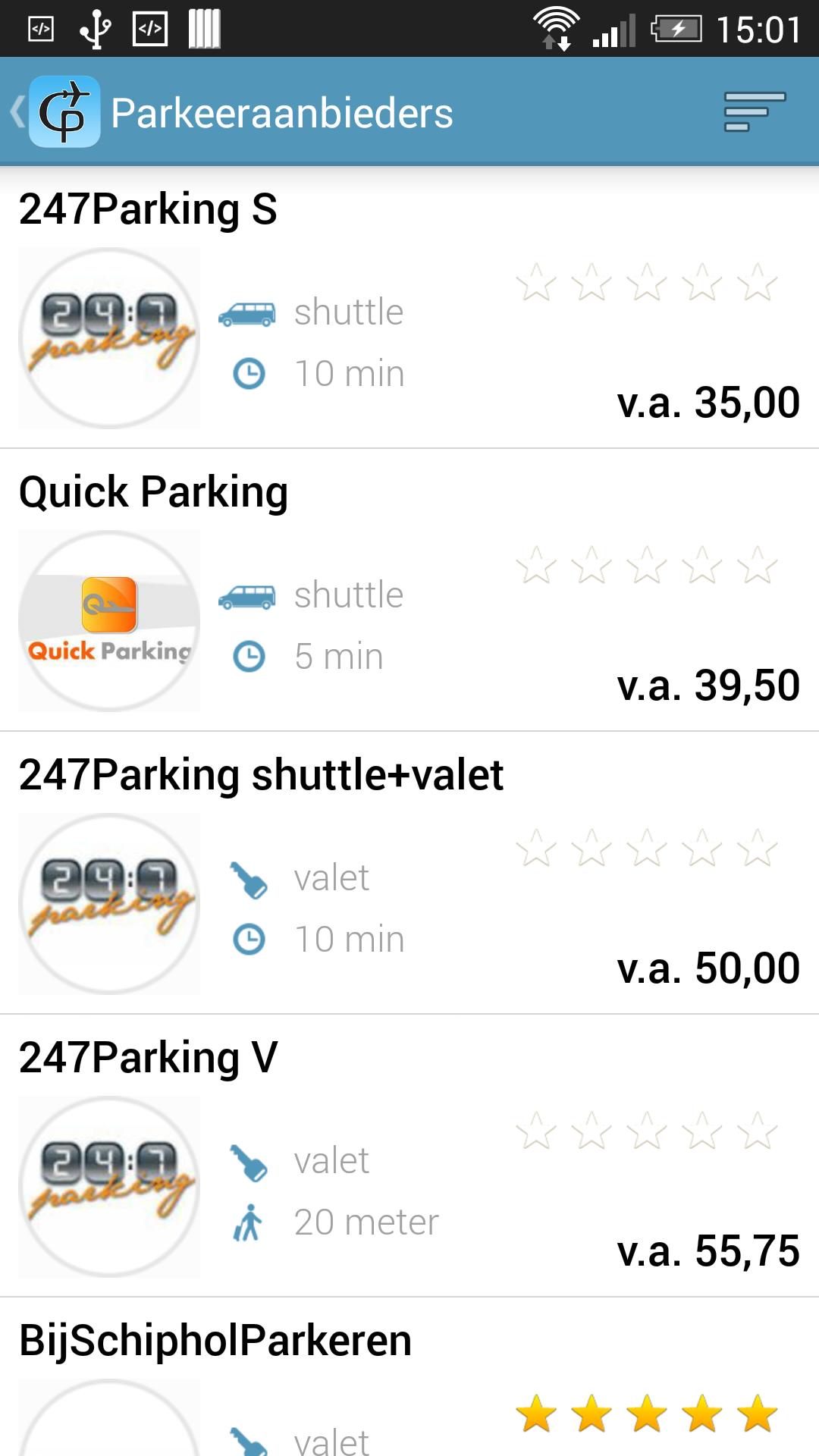819x1456 pixels.
Task: Click the clock icon showing 5 min
Action: click(250, 656)
